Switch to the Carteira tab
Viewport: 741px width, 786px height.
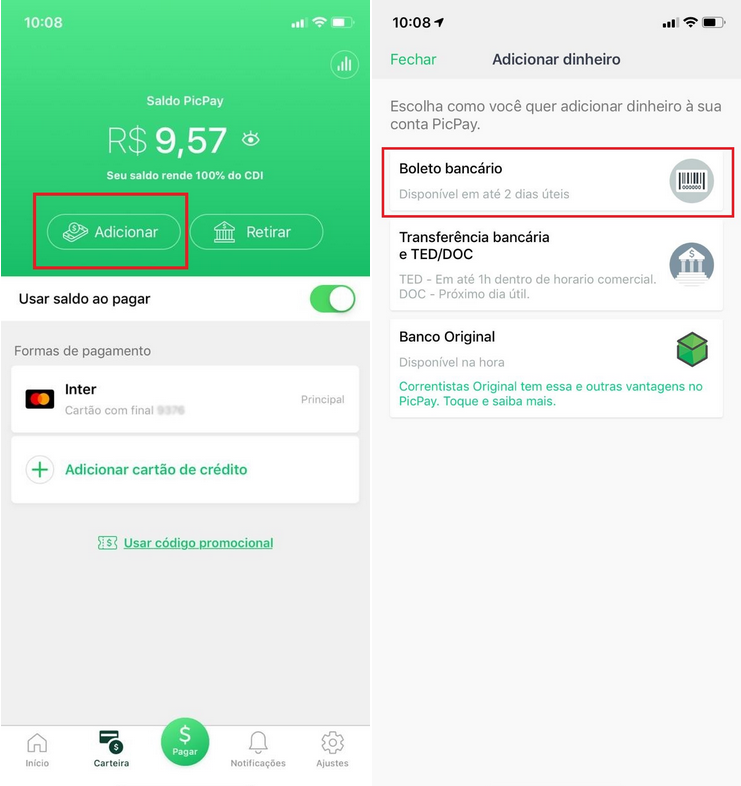(111, 749)
